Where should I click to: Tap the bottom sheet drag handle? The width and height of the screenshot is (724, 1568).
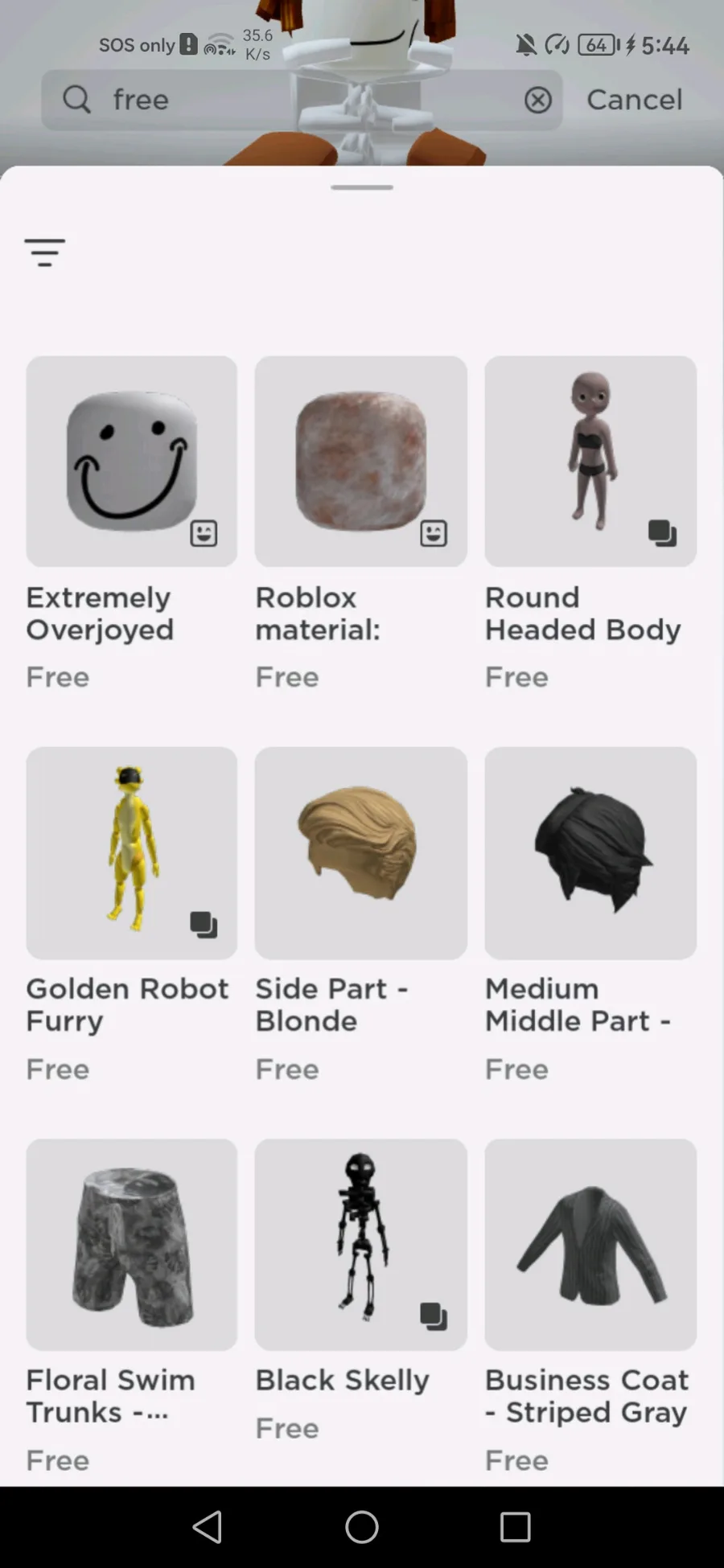[362, 187]
